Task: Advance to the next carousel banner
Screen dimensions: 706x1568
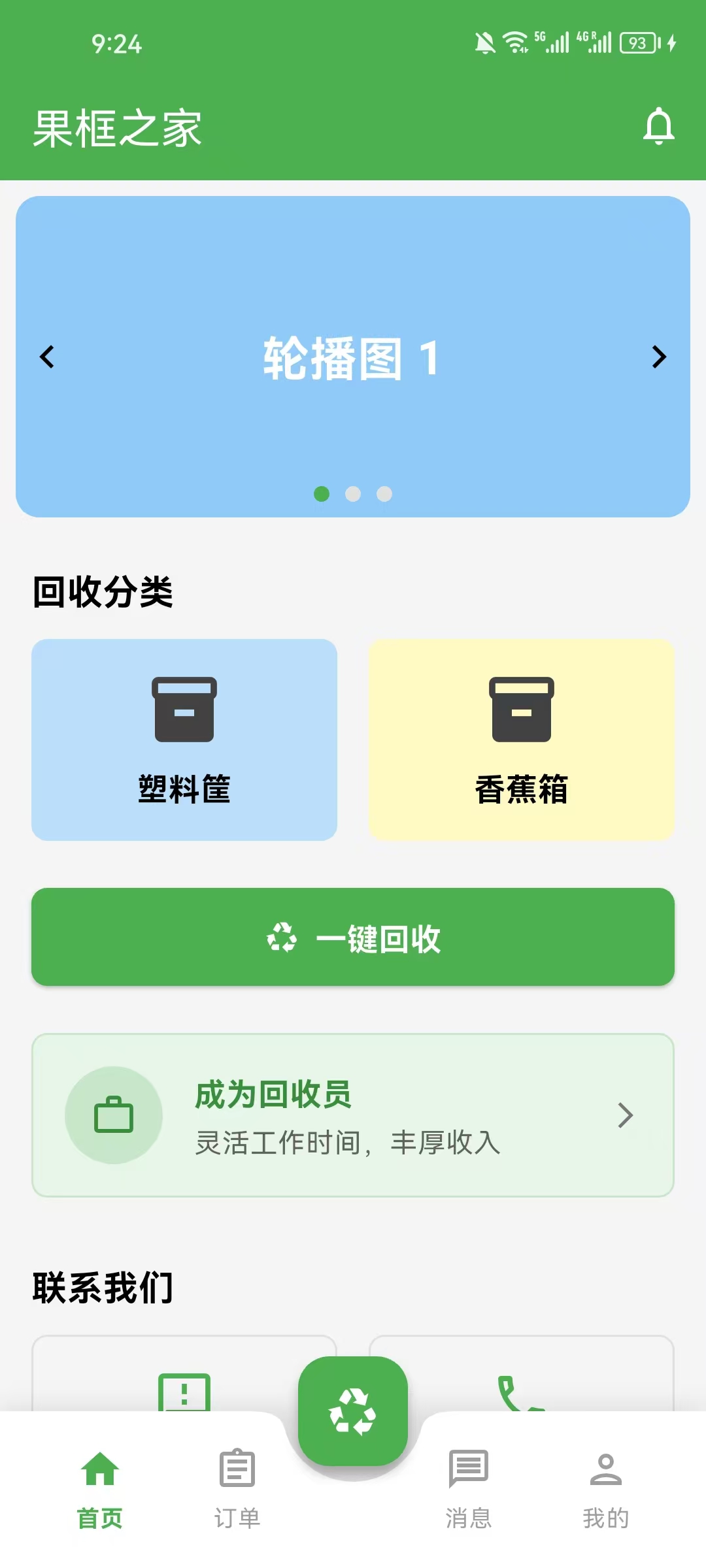Action: tap(659, 357)
